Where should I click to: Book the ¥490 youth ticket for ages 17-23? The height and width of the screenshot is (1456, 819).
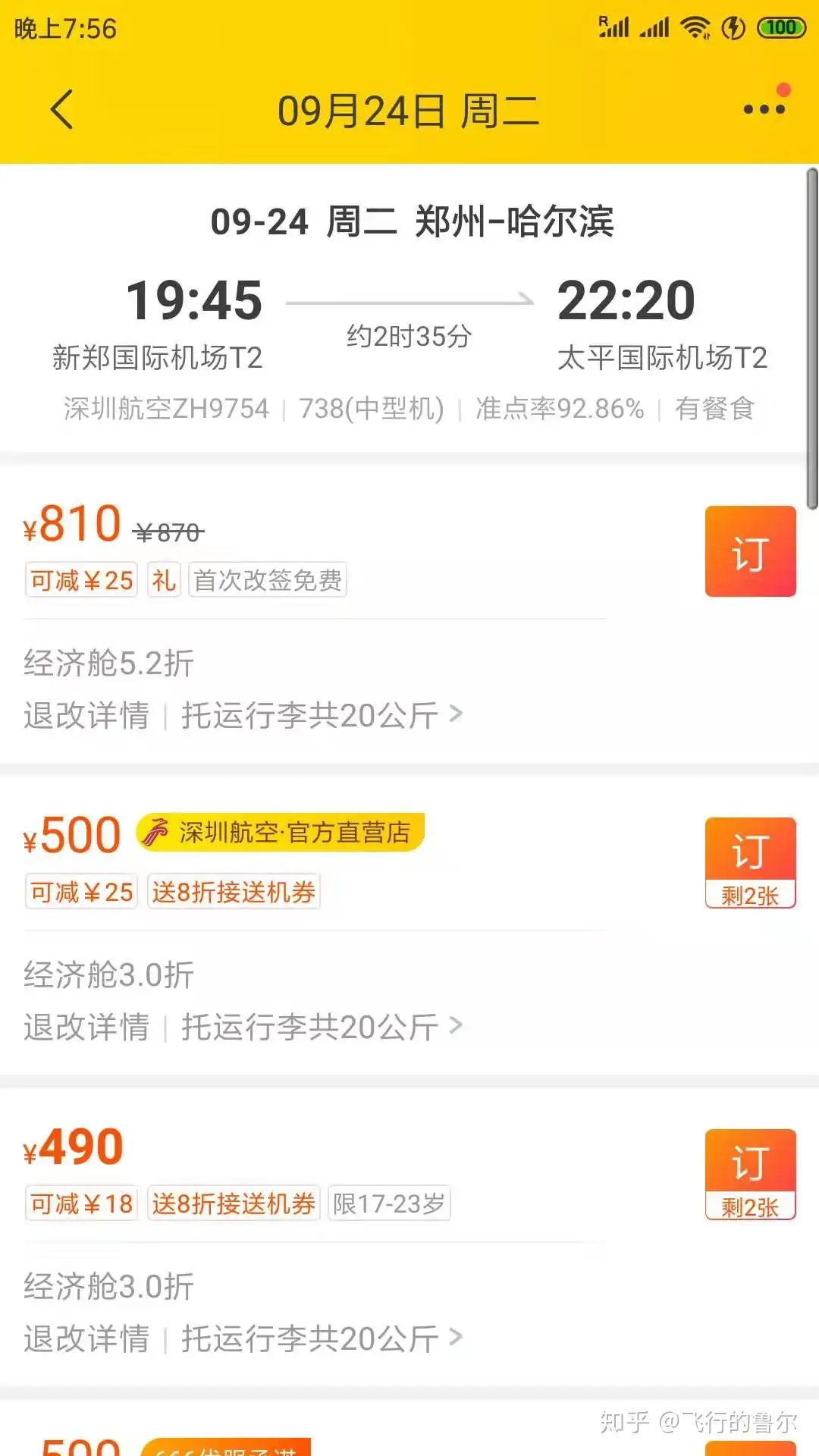click(750, 1163)
